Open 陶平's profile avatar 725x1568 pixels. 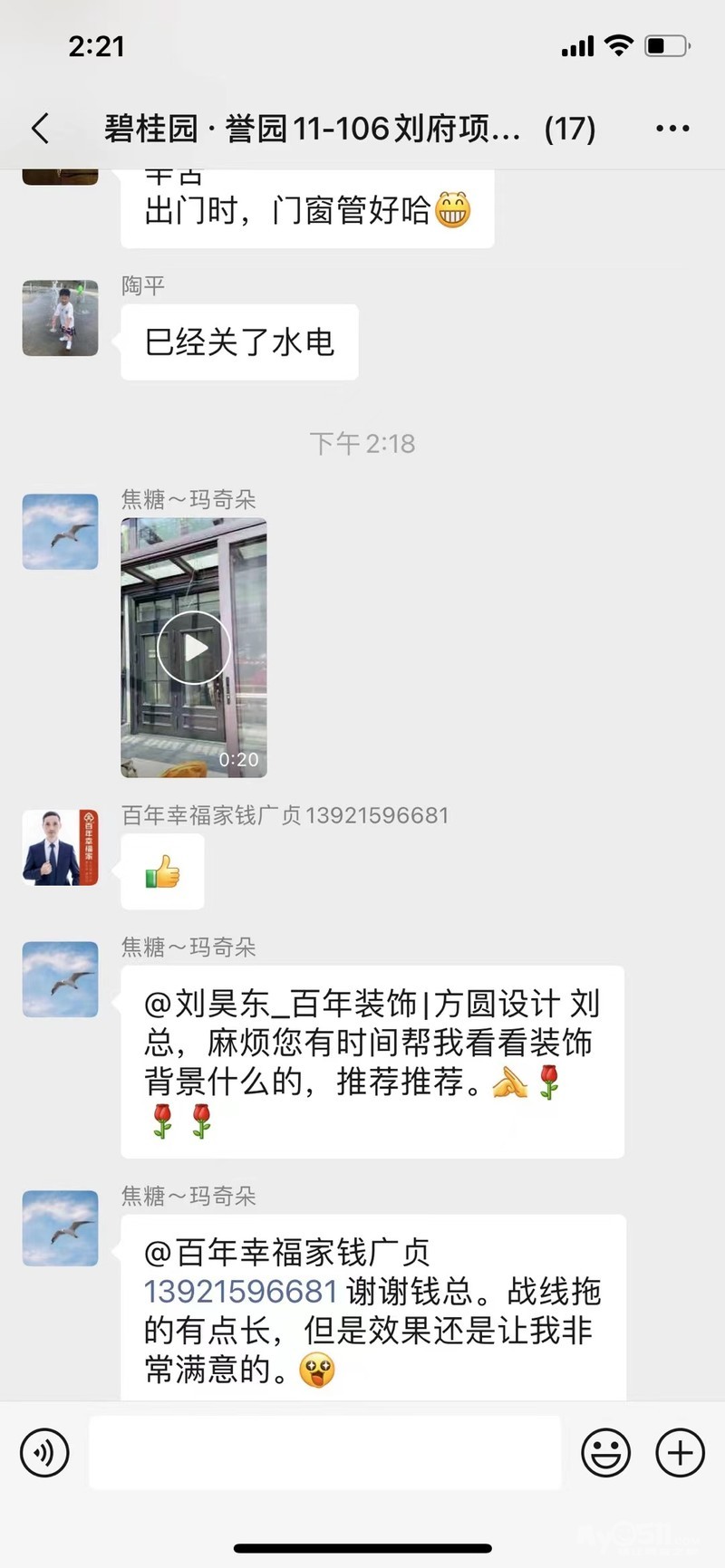(x=60, y=318)
